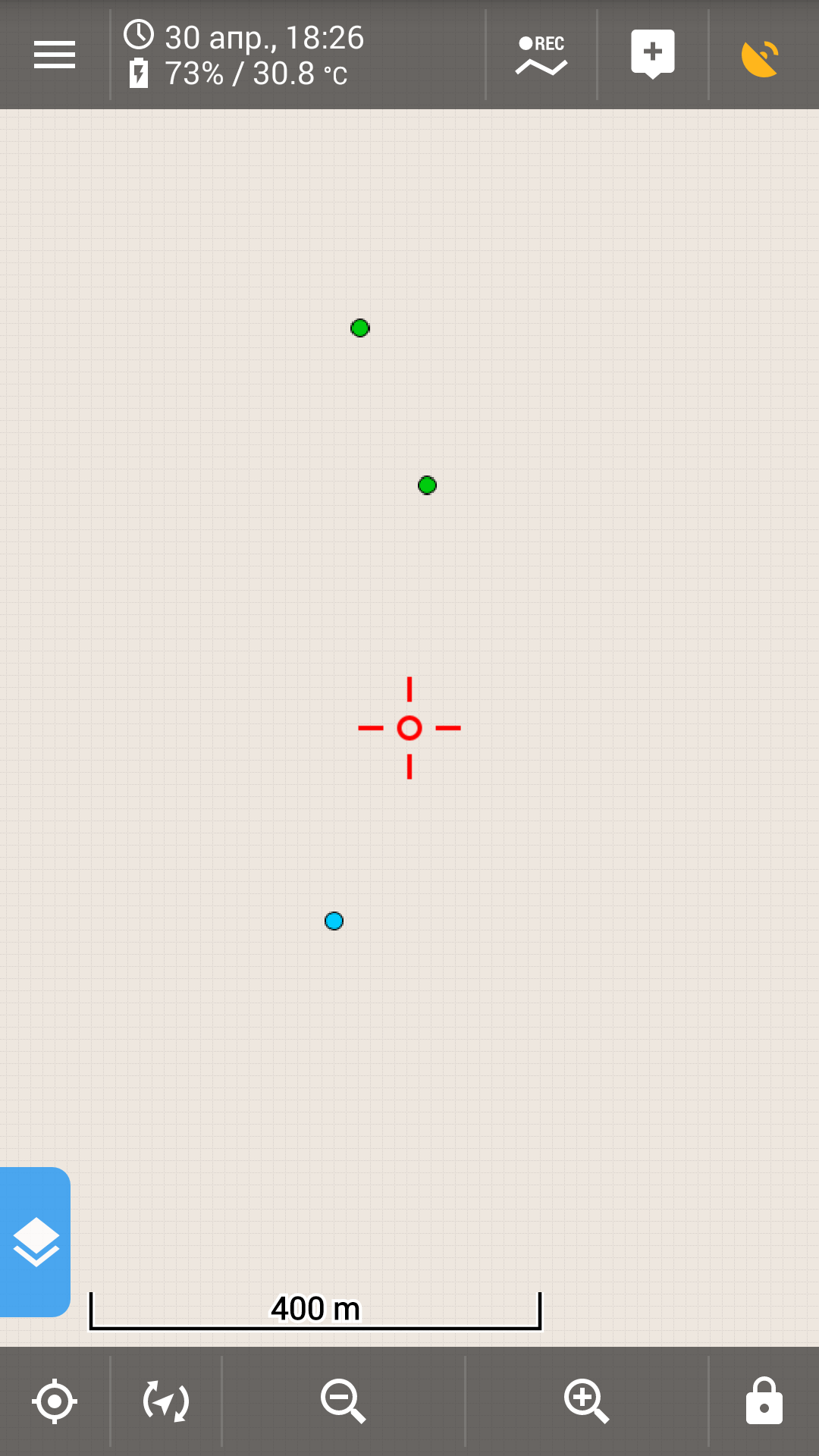Zoom in the map

586,1401
